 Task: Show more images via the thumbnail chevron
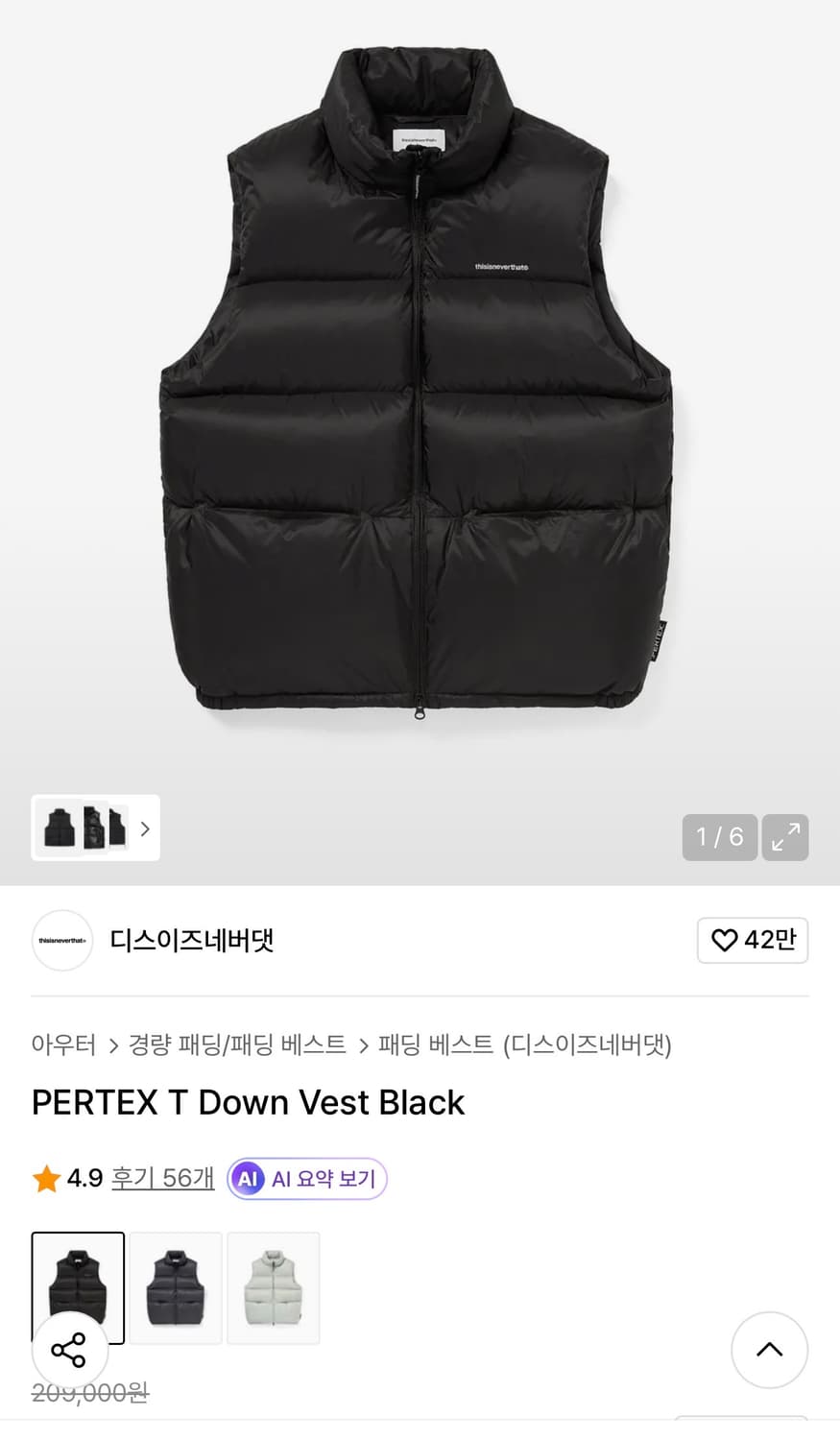pos(145,828)
